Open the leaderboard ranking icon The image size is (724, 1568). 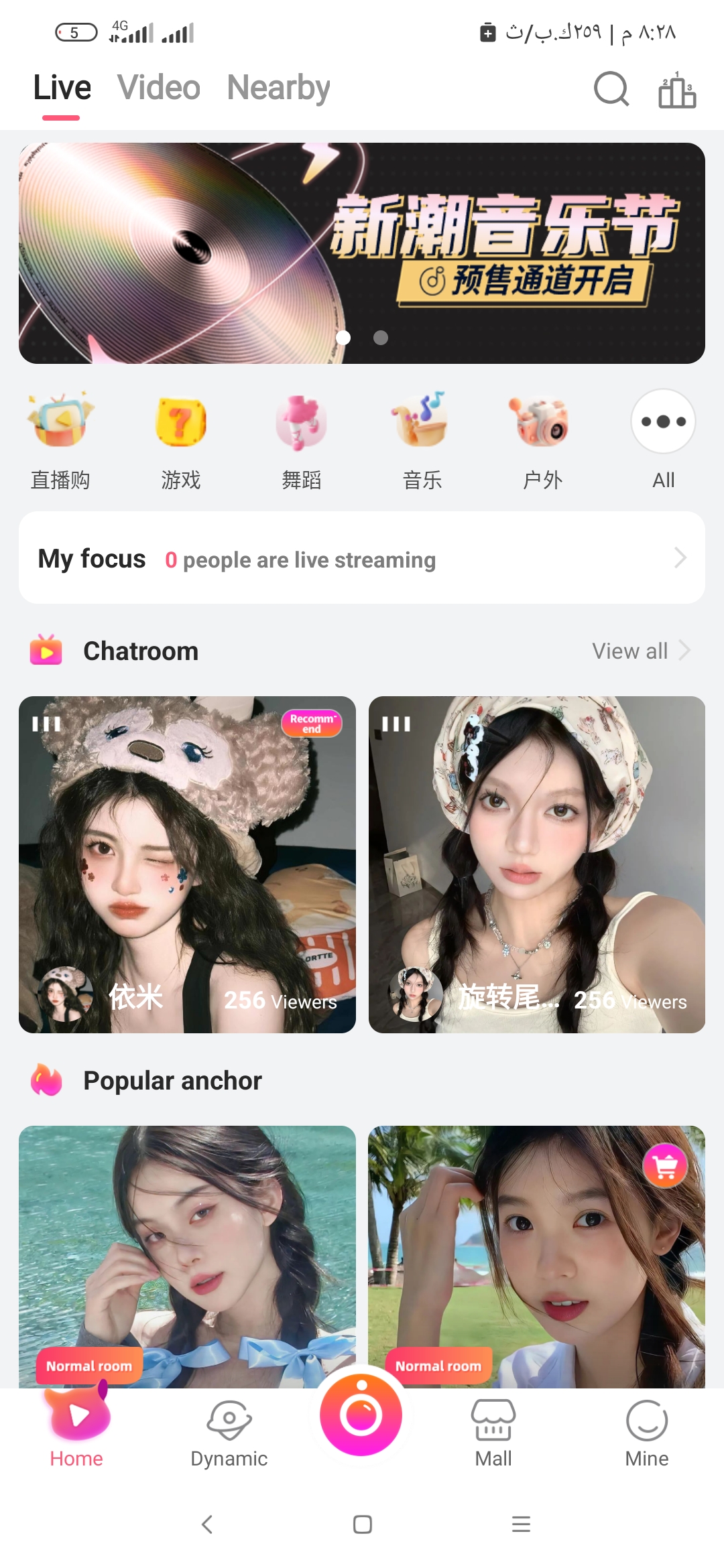pyautogui.click(x=677, y=90)
